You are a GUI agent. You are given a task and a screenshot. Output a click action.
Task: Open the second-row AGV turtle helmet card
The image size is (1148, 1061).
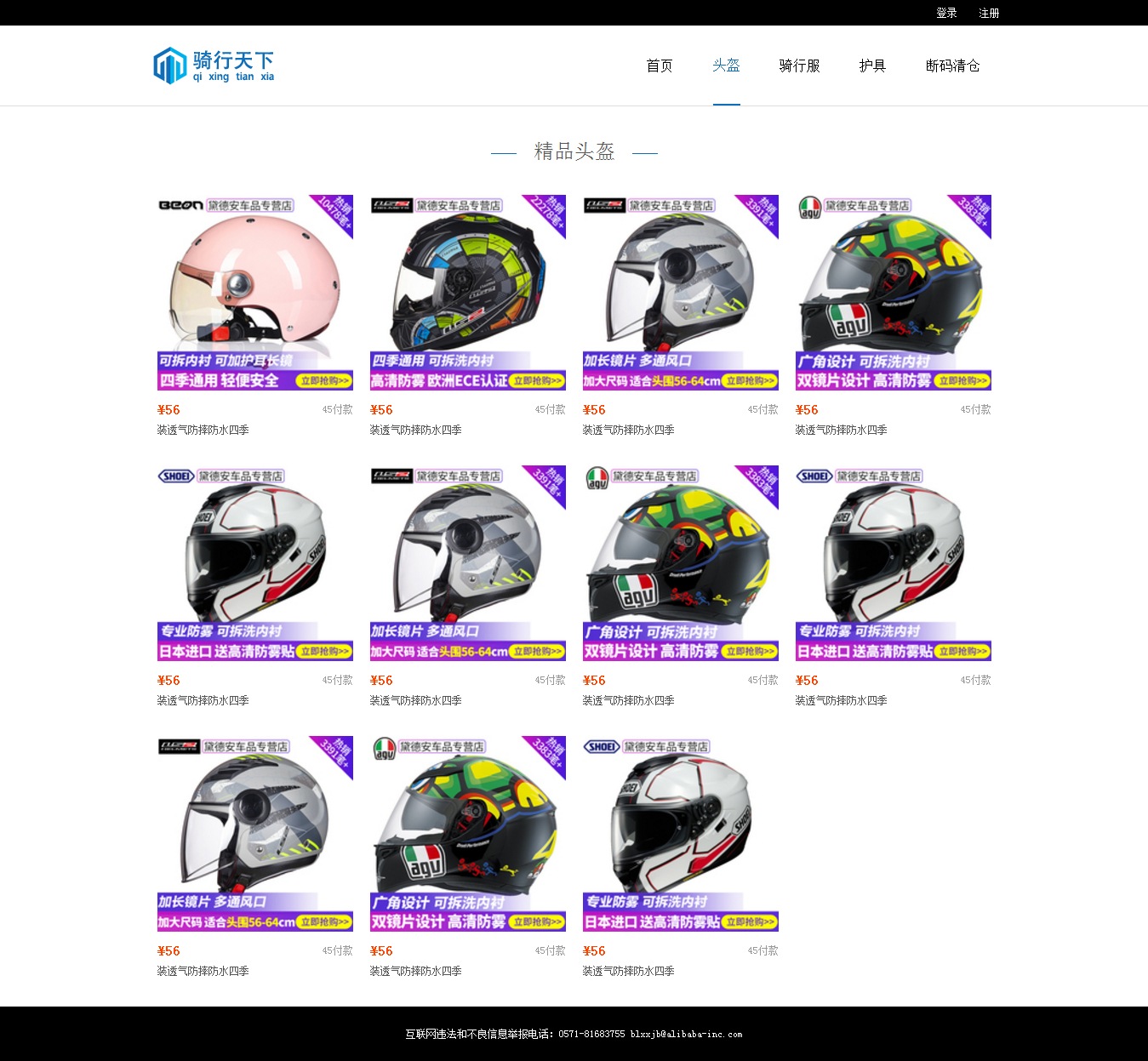[680, 563]
